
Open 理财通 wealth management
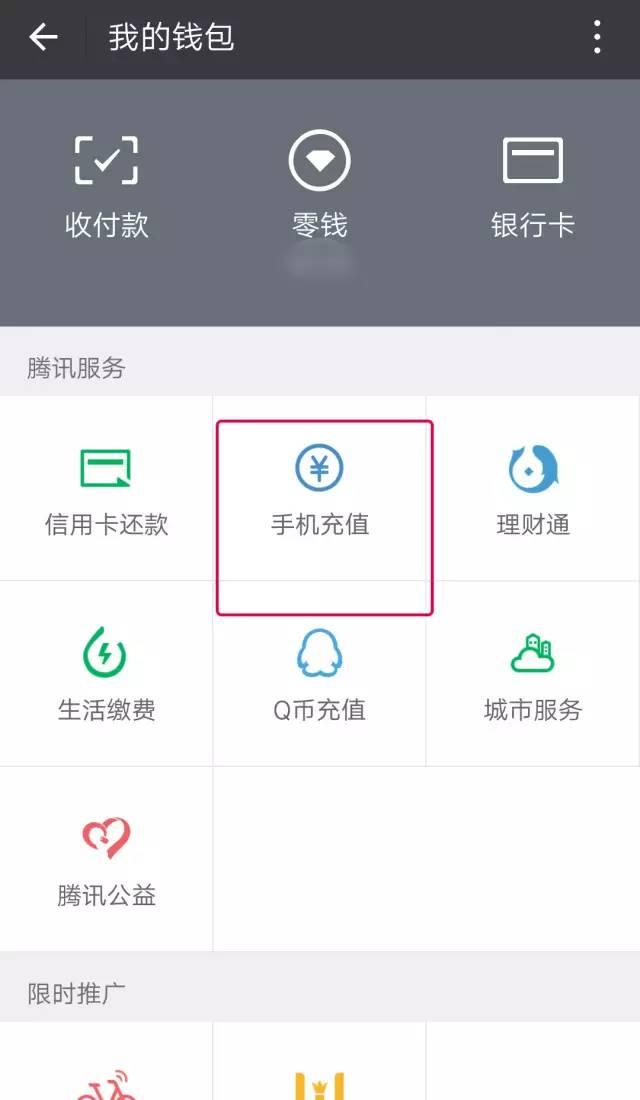point(533,488)
